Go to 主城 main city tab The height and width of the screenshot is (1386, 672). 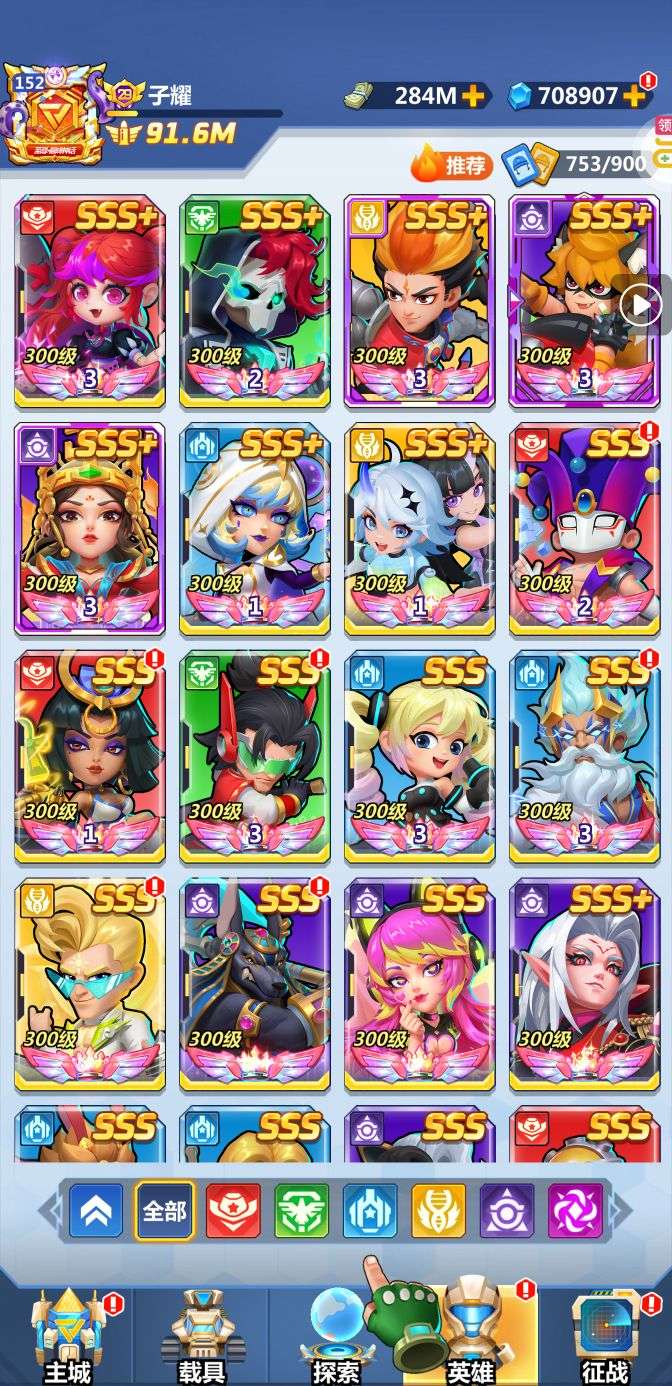click(x=67, y=1336)
